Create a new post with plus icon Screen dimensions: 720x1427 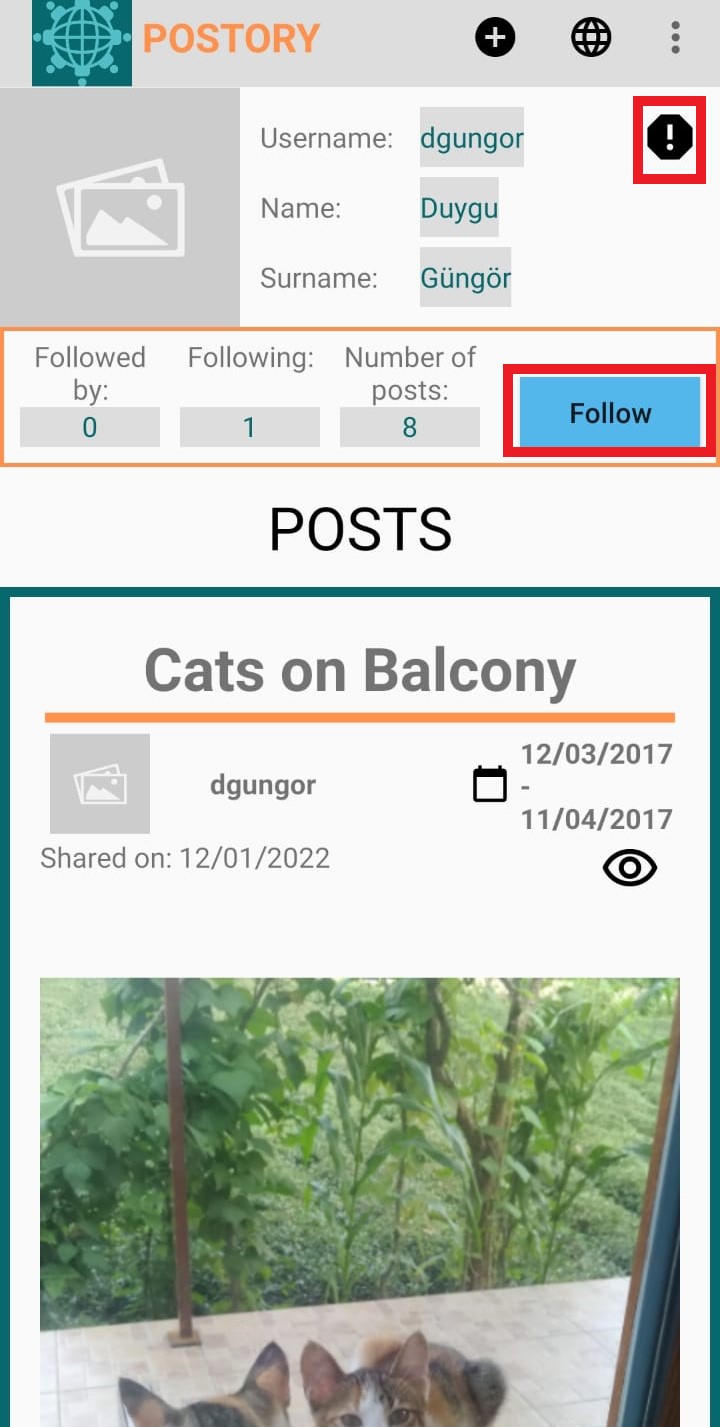pos(494,39)
